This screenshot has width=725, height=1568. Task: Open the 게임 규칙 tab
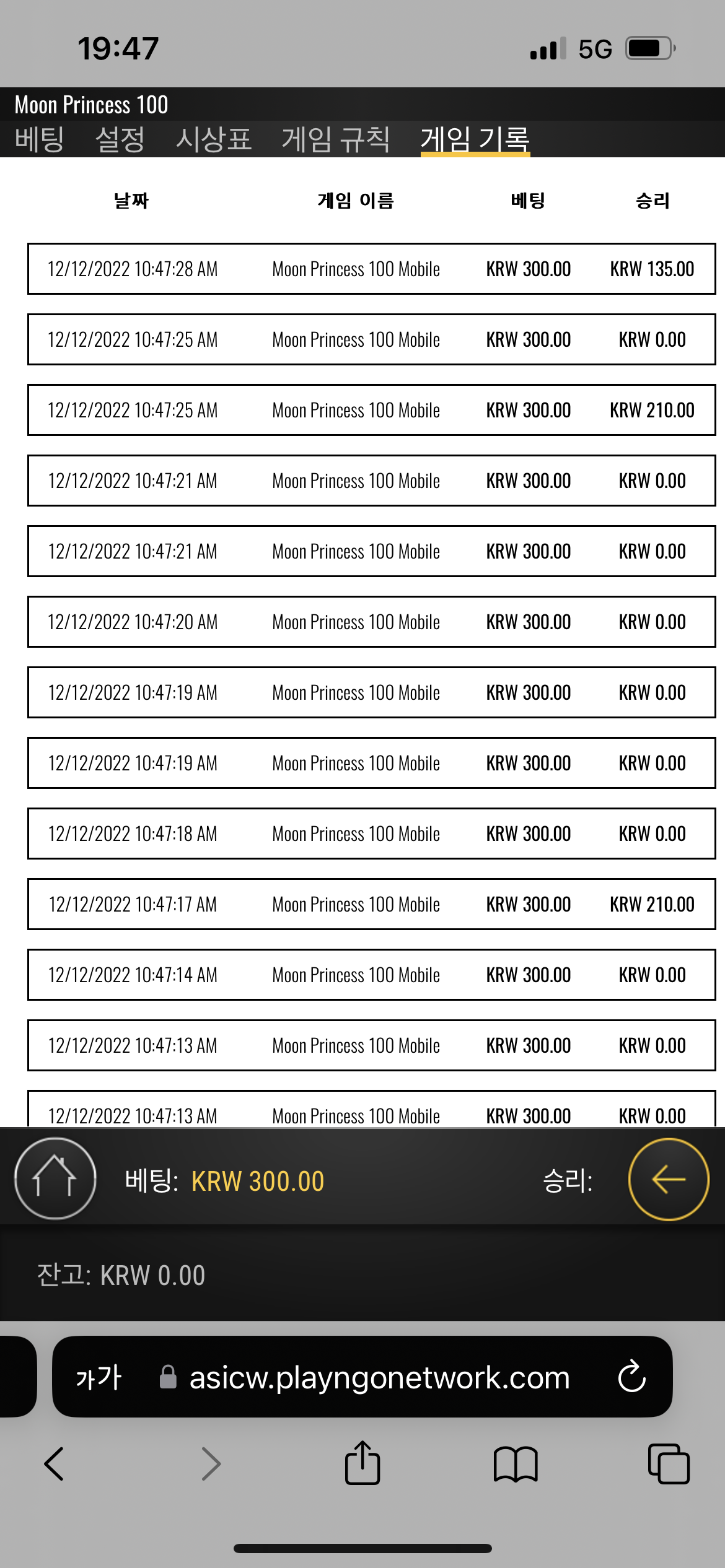pos(336,139)
